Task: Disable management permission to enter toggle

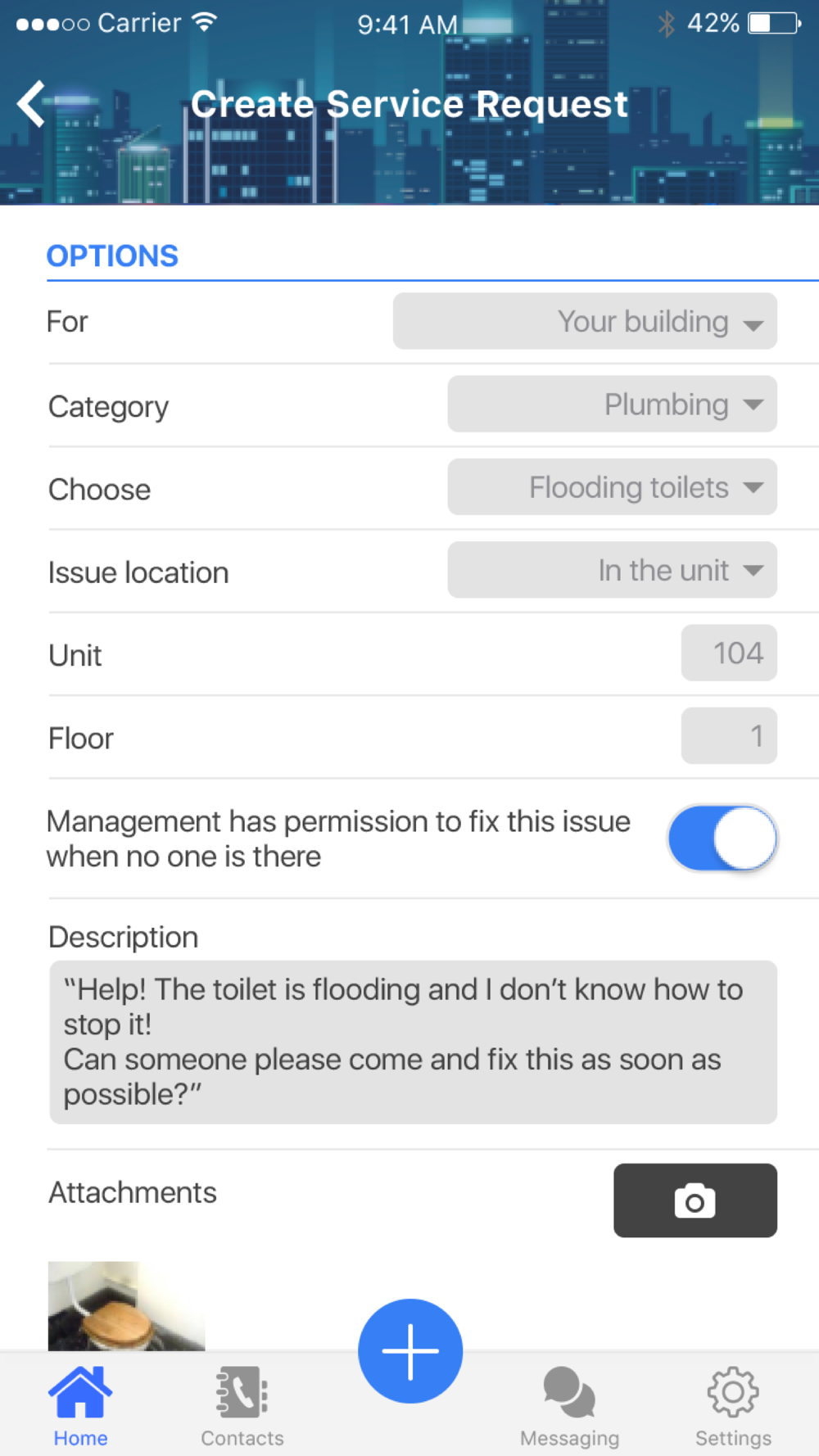Action: 722,839
